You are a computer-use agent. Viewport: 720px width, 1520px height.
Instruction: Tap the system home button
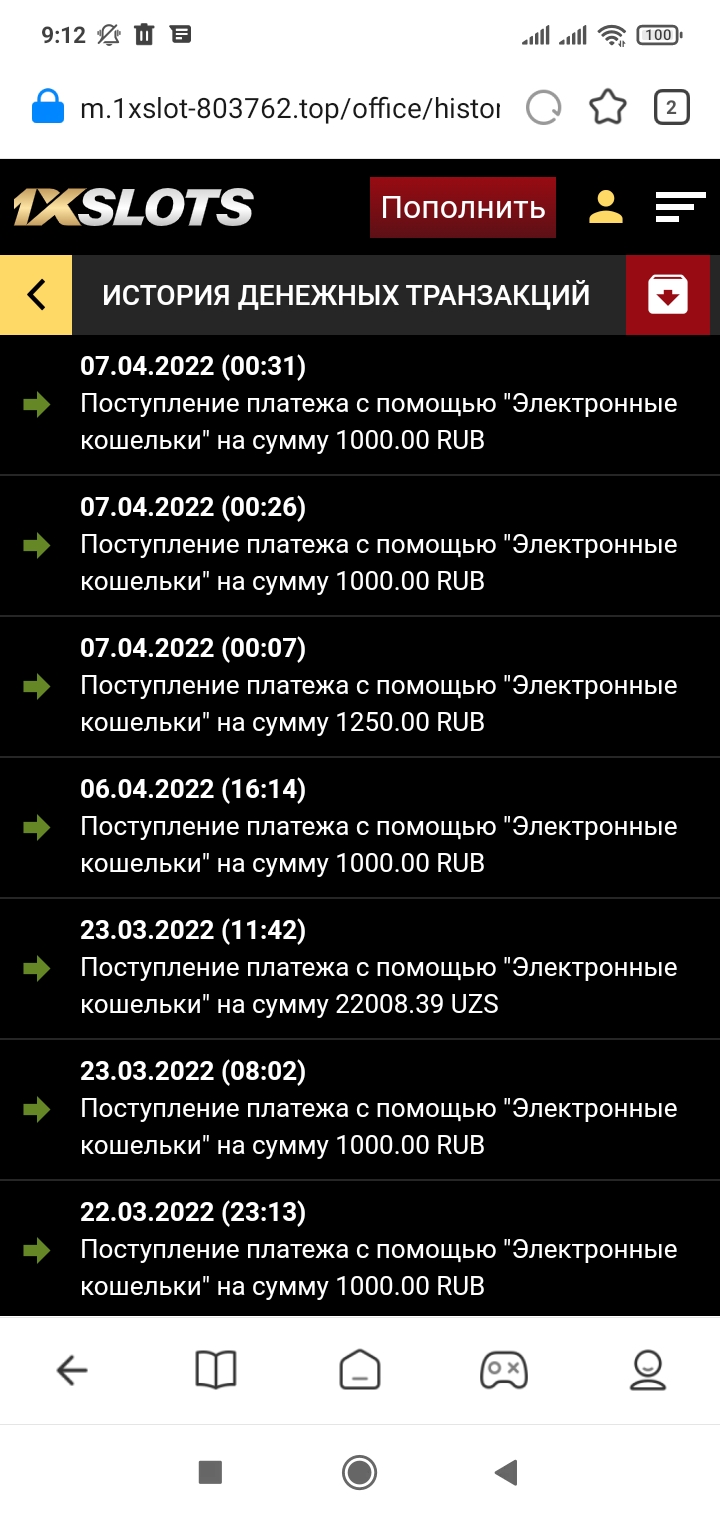pyautogui.click(x=359, y=1472)
